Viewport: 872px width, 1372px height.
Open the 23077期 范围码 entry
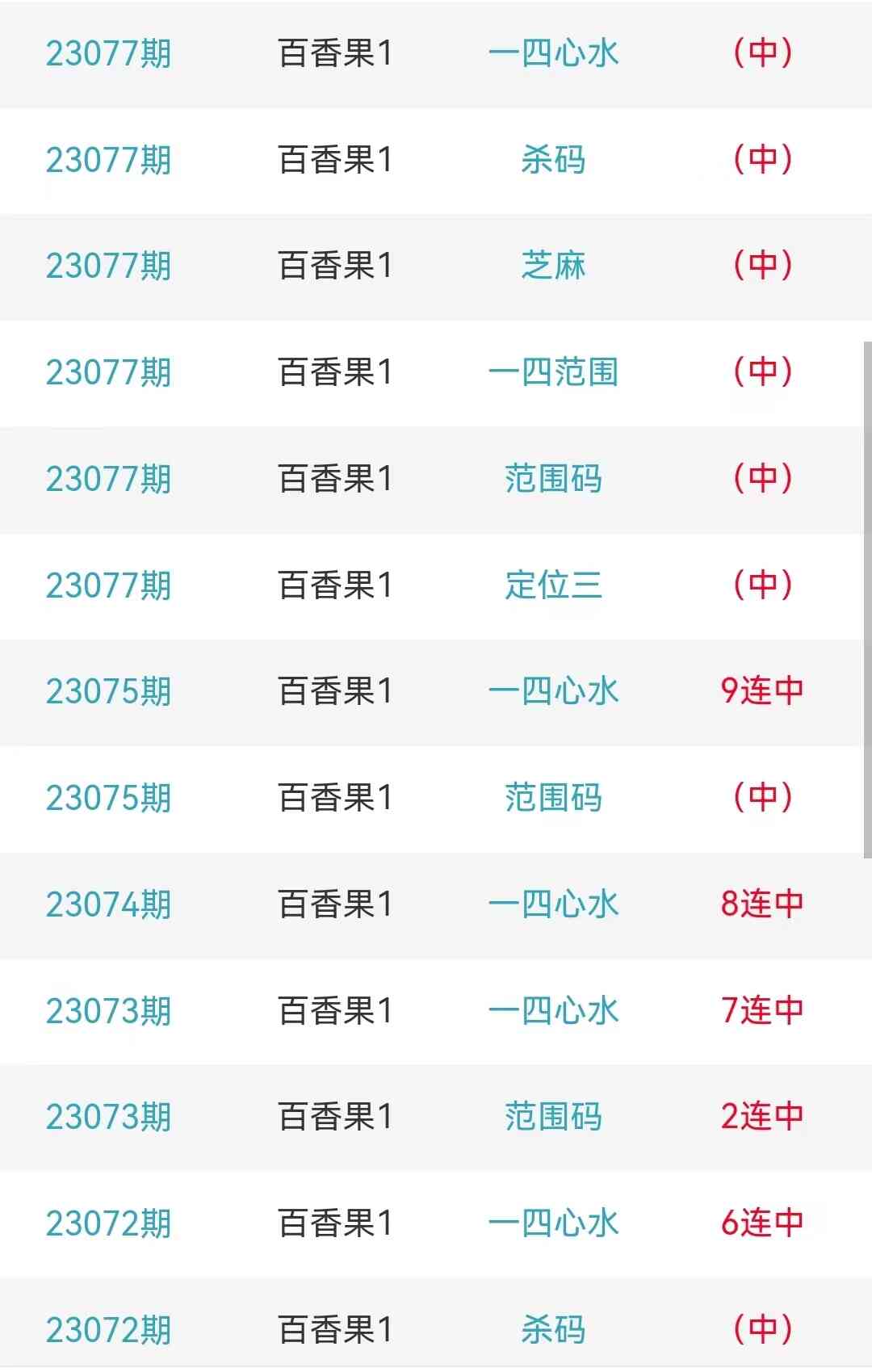(553, 479)
